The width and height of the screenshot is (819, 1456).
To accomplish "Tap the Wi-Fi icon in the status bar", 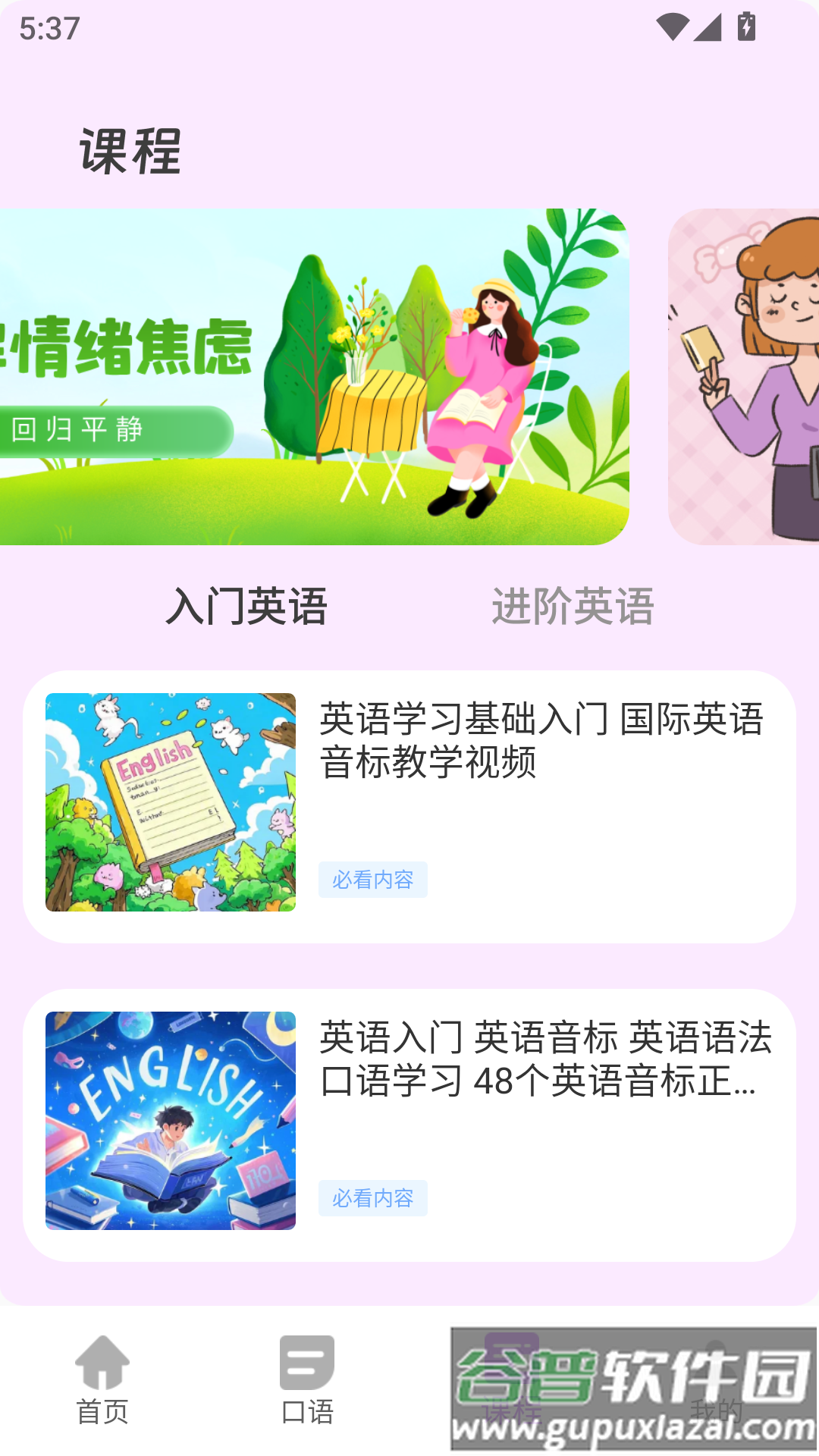I will 673,25.
